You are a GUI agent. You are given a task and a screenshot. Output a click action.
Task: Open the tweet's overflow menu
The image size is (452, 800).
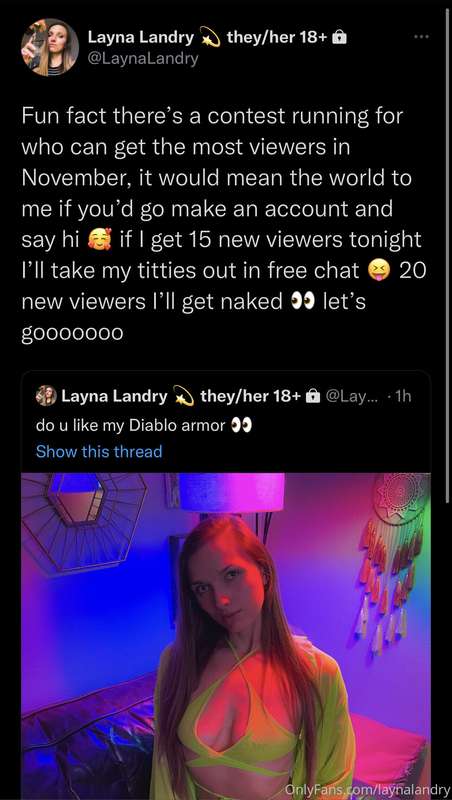tap(421, 37)
